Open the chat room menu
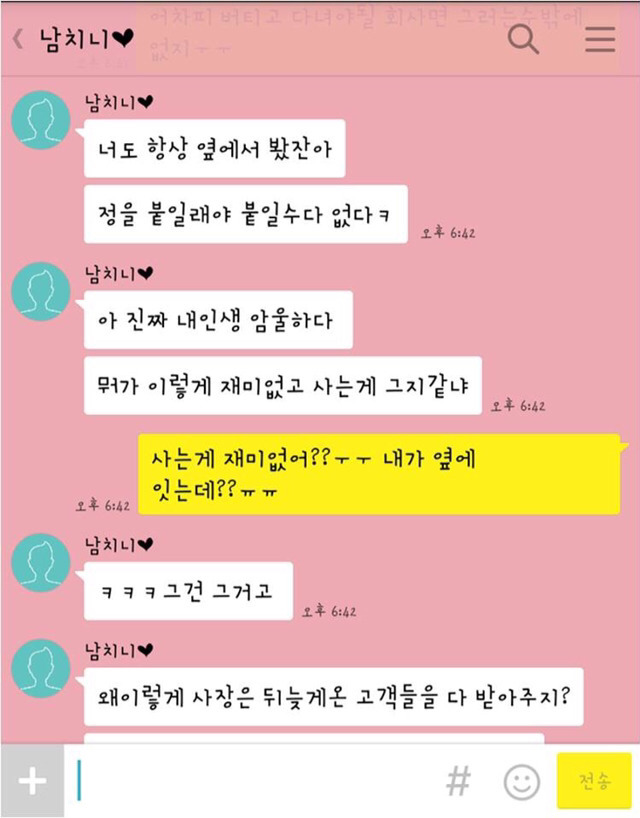Viewport: 640px width, 818px height. pos(600,39)
